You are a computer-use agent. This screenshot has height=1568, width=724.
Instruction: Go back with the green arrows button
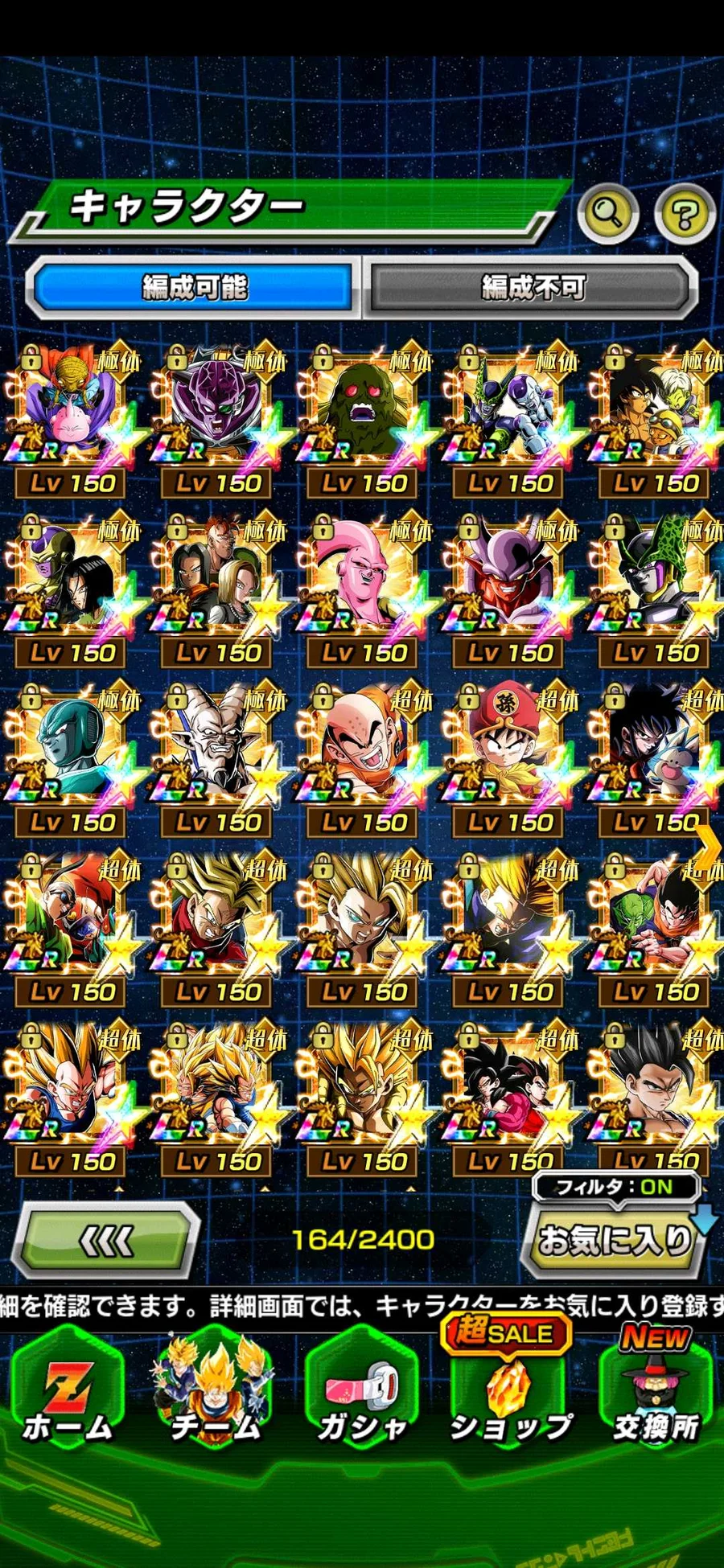[106, 1241]
